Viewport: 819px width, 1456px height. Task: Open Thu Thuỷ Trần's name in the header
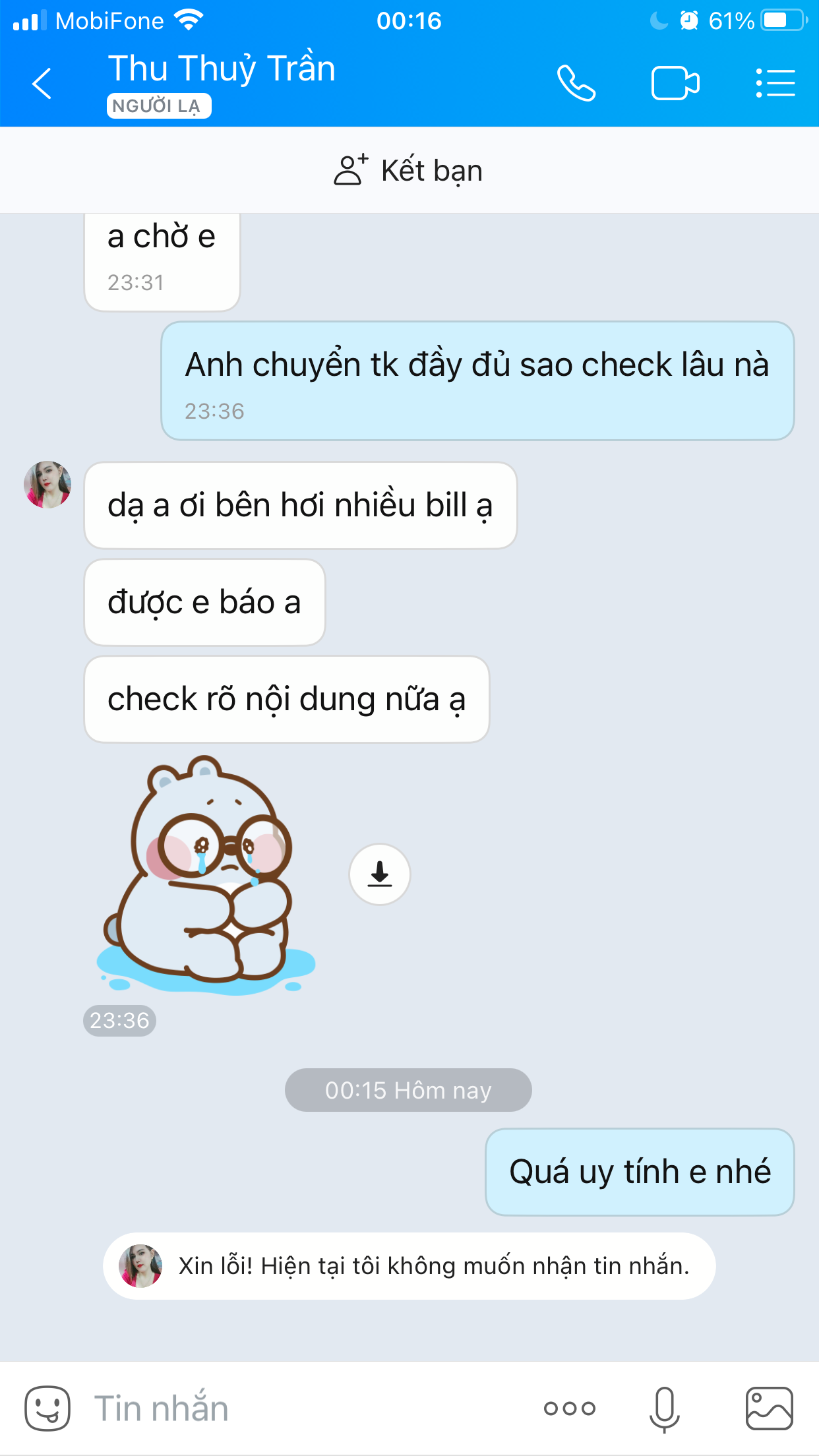tap(222, 69)
